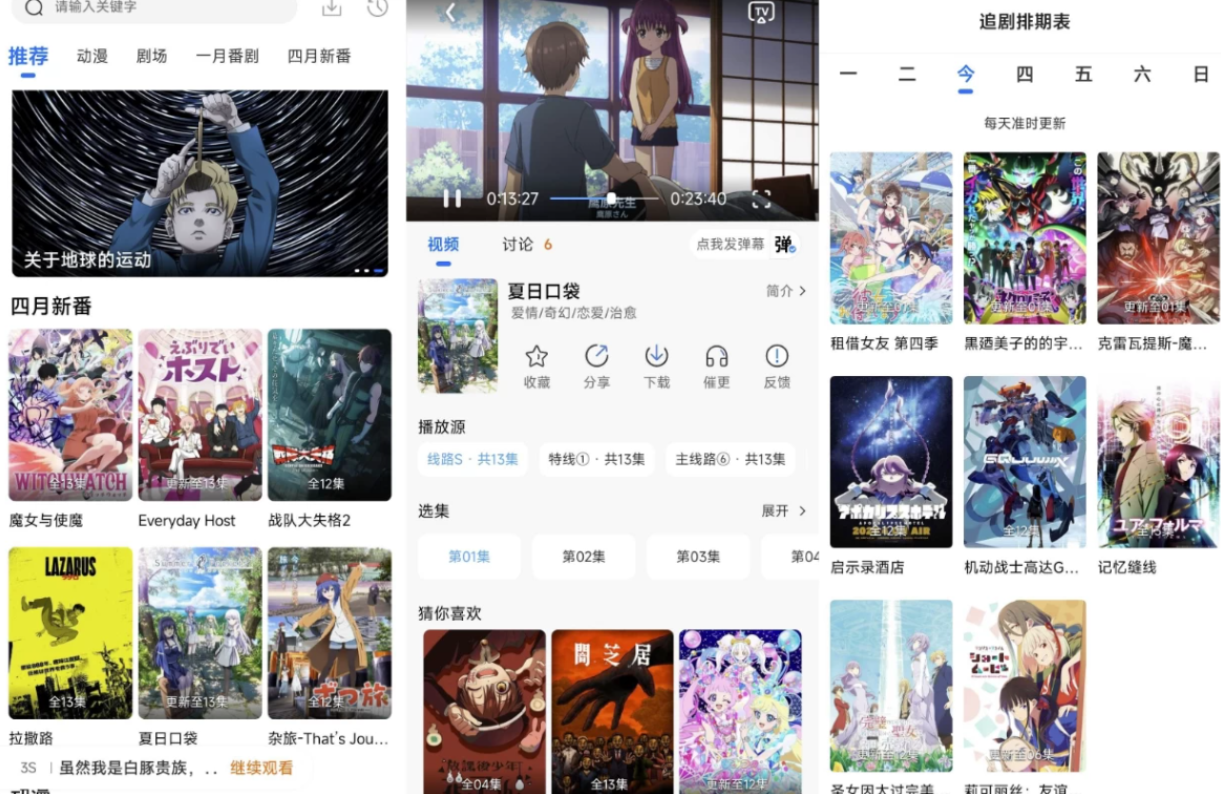
Task: Add this anime to 收藏
Action: coord(537,365)
